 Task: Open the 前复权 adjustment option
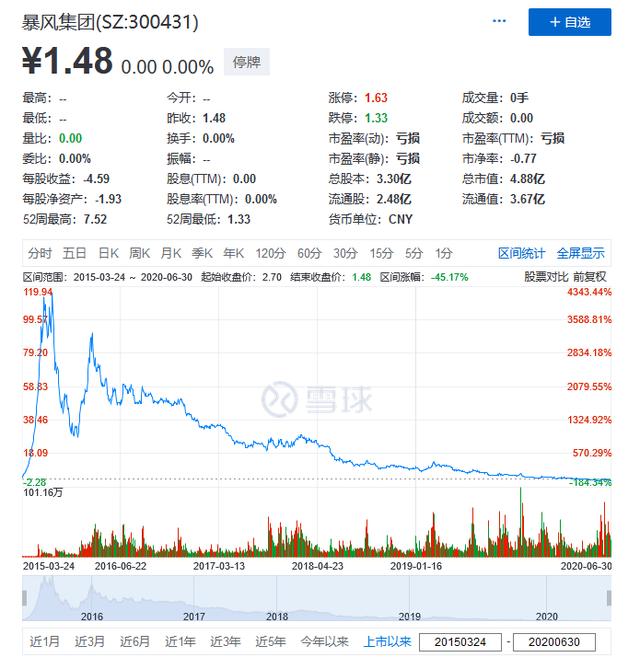(x=590, y=276)
